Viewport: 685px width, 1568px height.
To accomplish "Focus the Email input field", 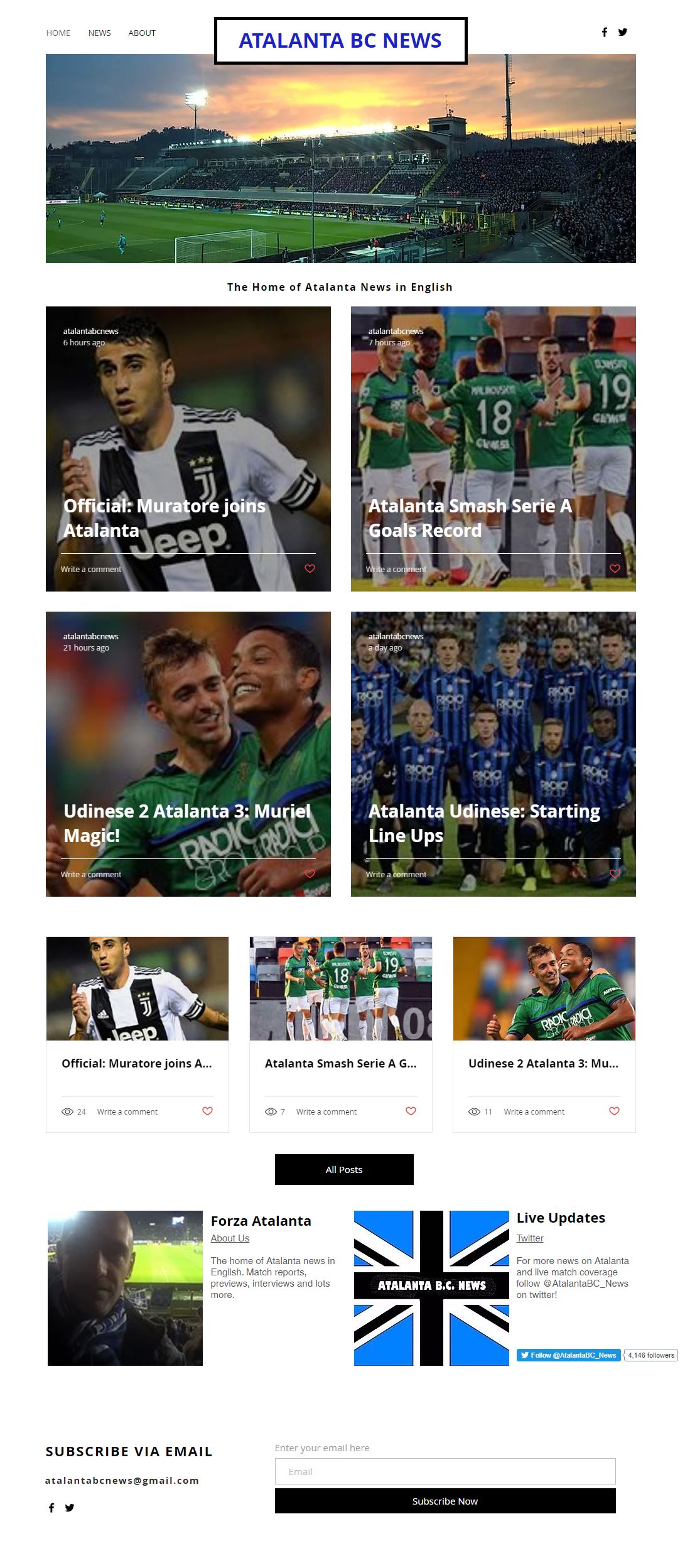I will (445, 1471).
